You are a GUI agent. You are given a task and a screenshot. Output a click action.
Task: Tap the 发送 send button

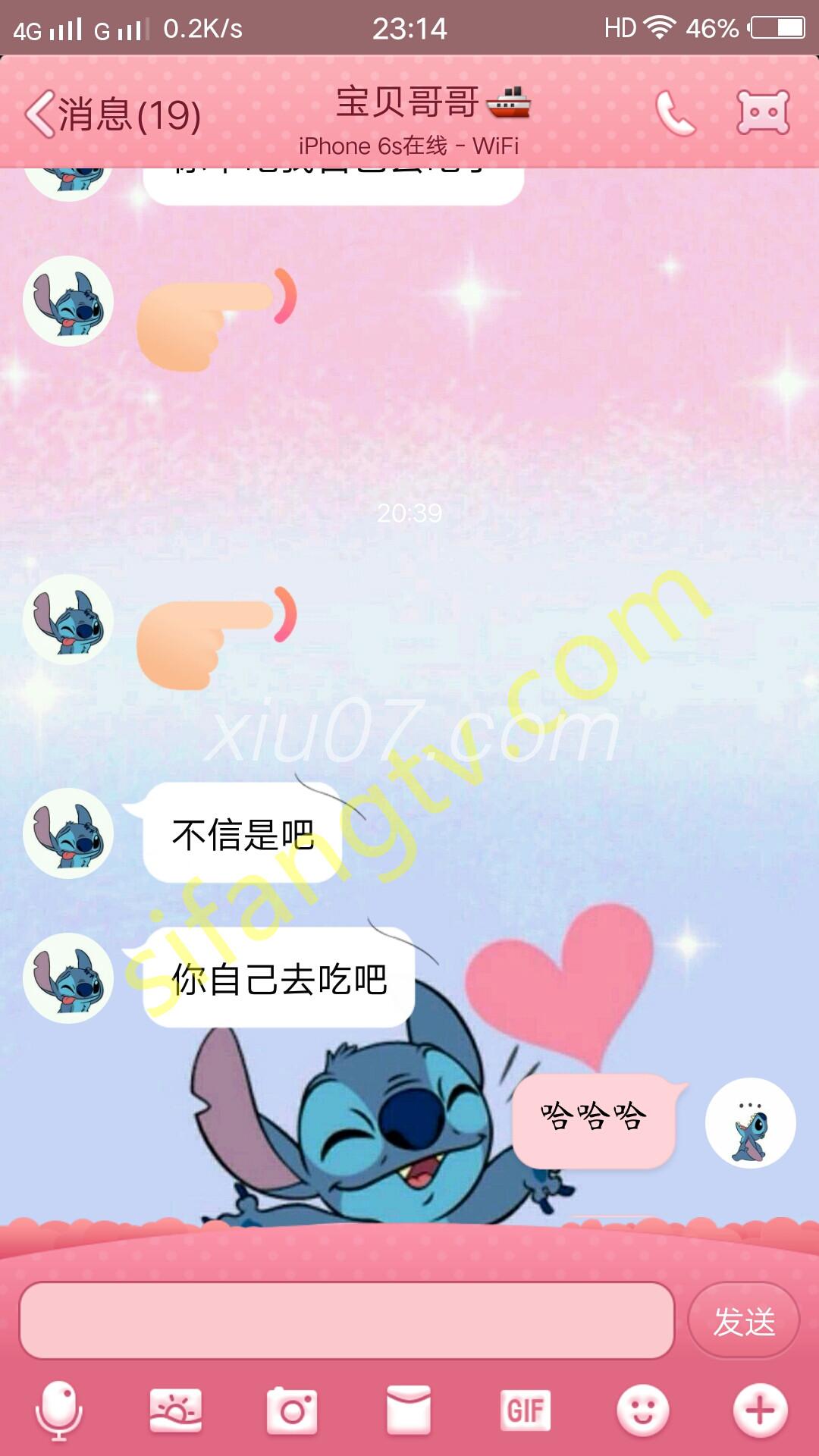click(743, 1321)
